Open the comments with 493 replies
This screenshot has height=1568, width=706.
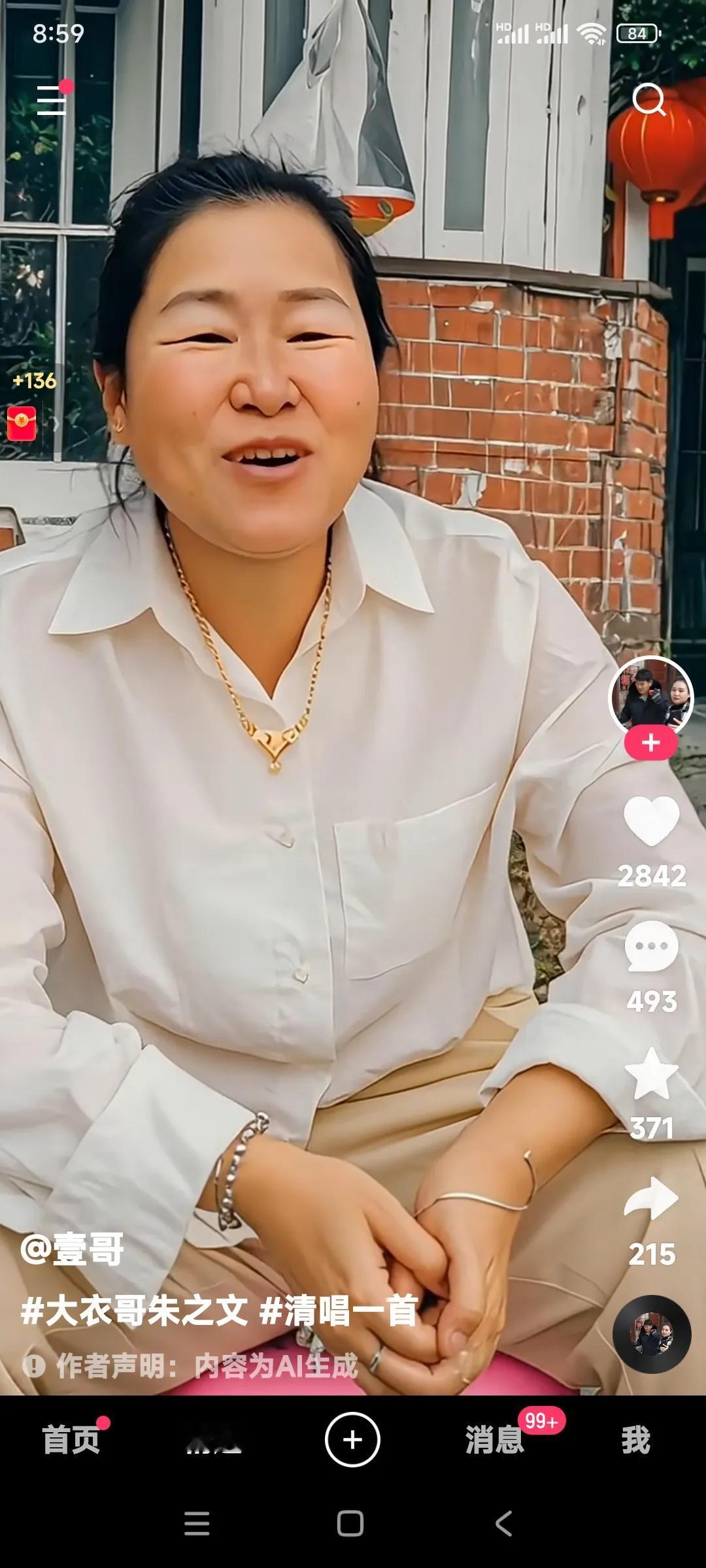651,947
